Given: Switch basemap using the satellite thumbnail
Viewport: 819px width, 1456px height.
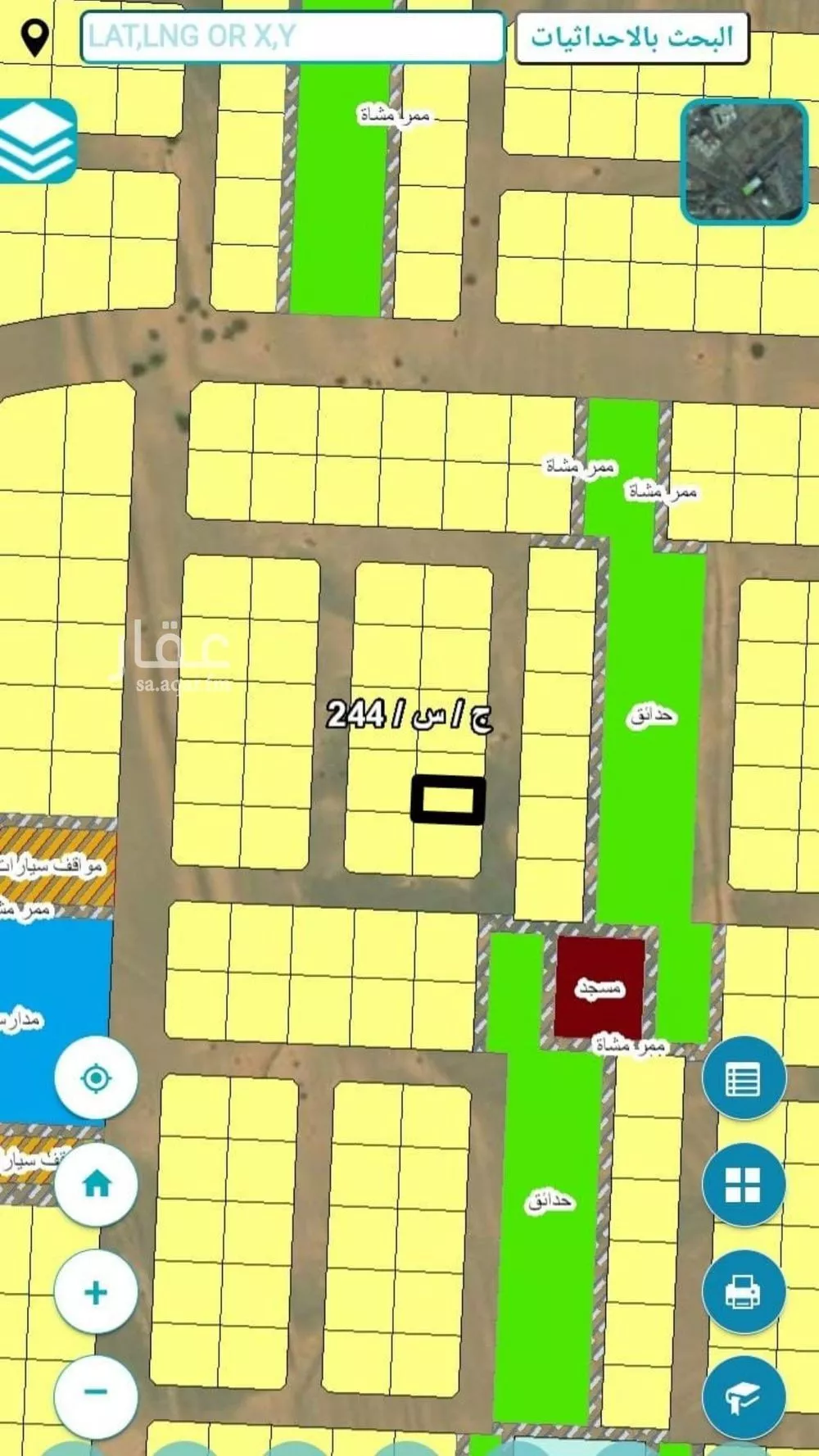Looking at the screenshot, I should point(744,162).
